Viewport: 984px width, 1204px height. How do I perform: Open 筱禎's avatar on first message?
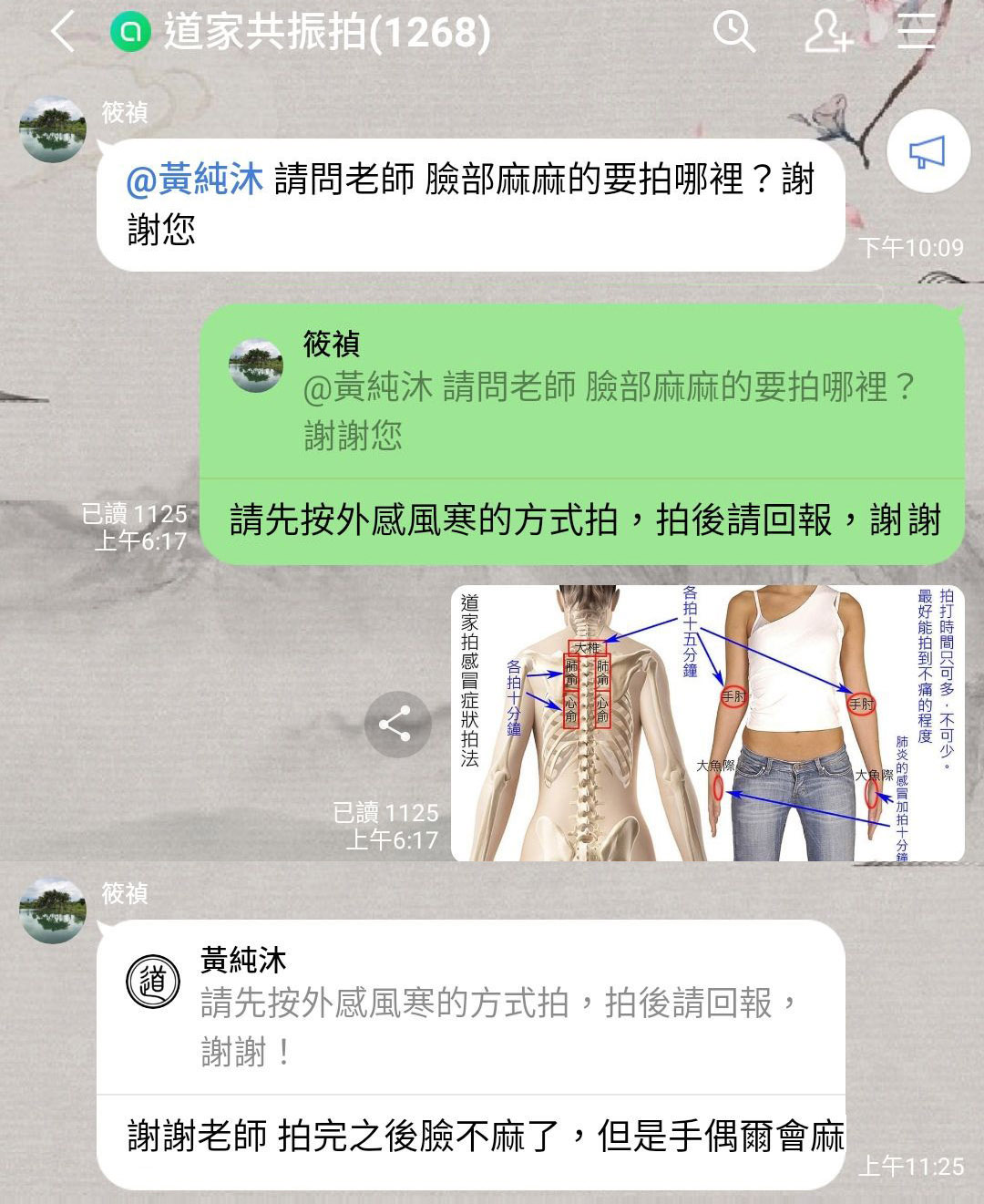pyautogui.click(x=53, y=129)
